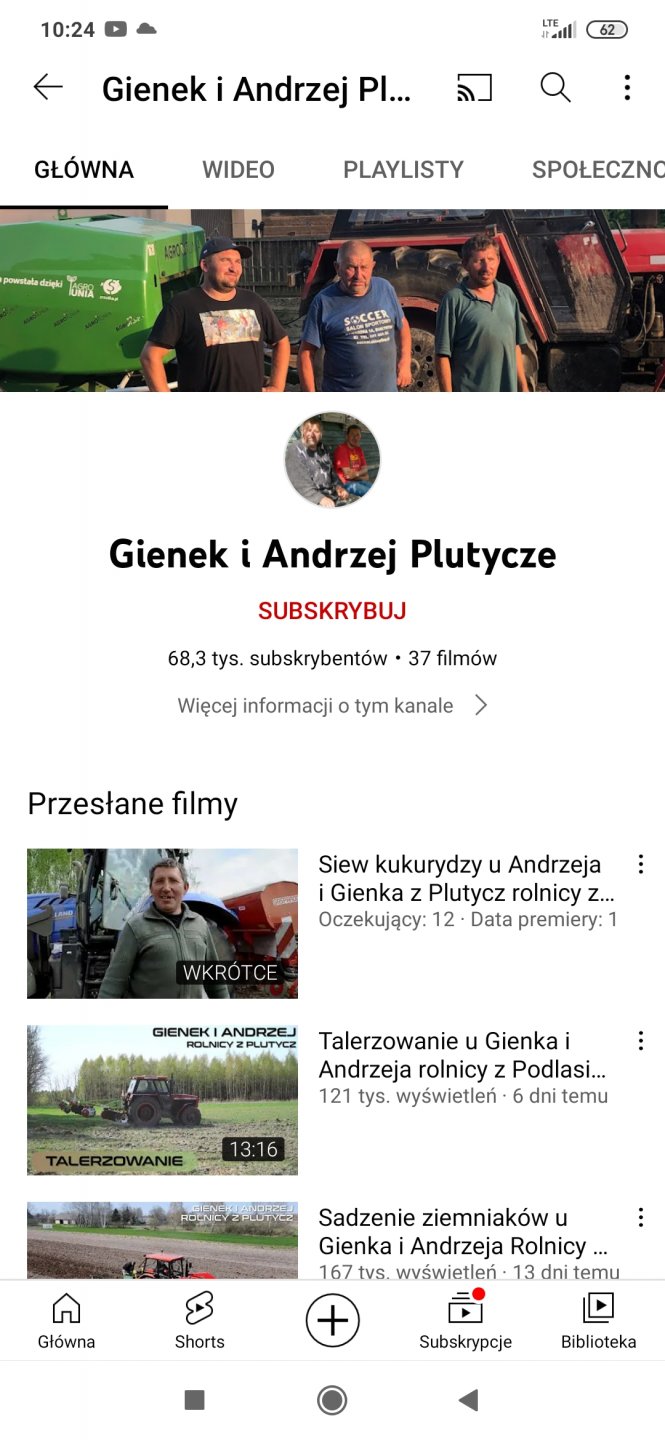The image size is (665, 1440).
Task: Open options for Talerzowanie video
Action: pos(641,1041)
